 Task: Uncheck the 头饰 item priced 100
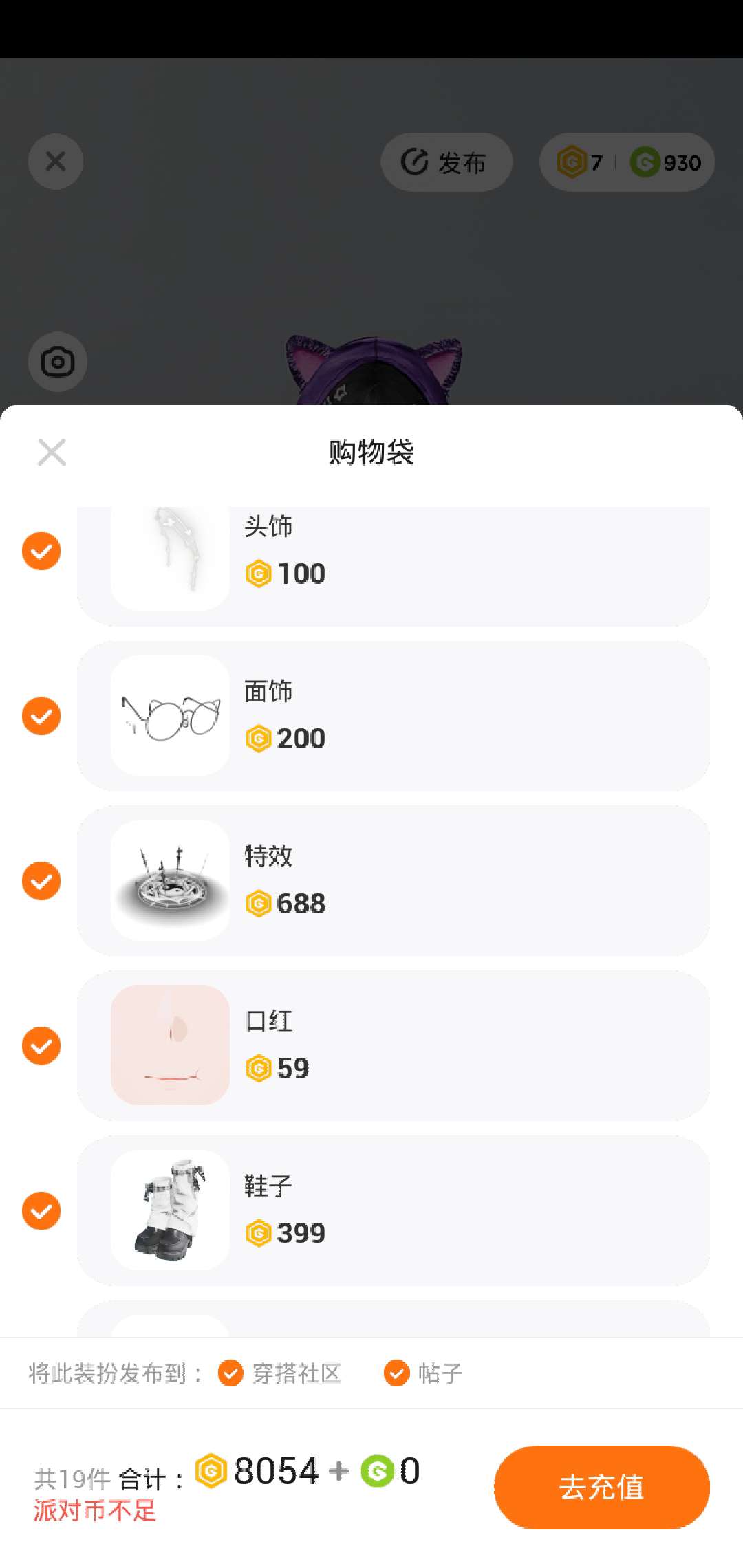click(x=41, y=551)
